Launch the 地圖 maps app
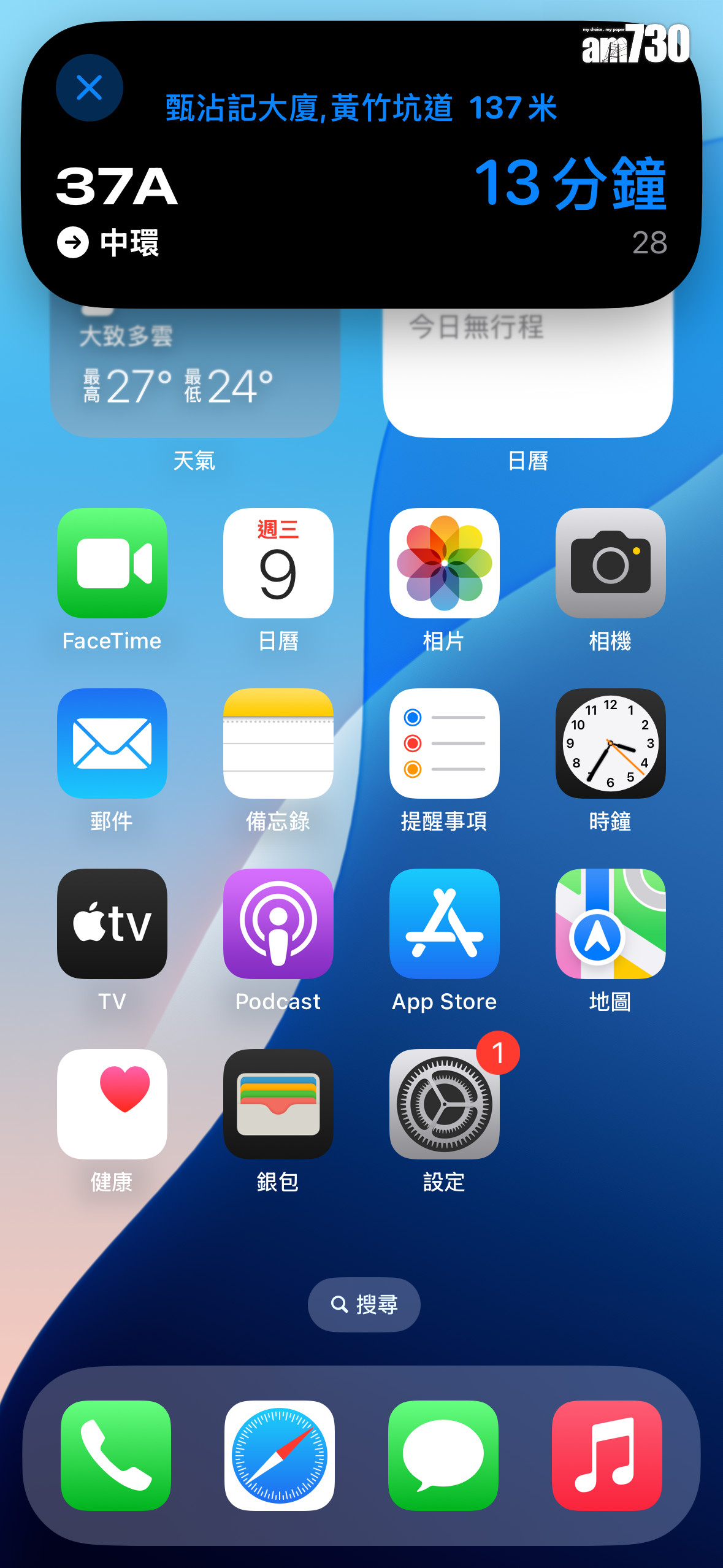This screenshot has height=1568, width=723. (x=610, y=923)
